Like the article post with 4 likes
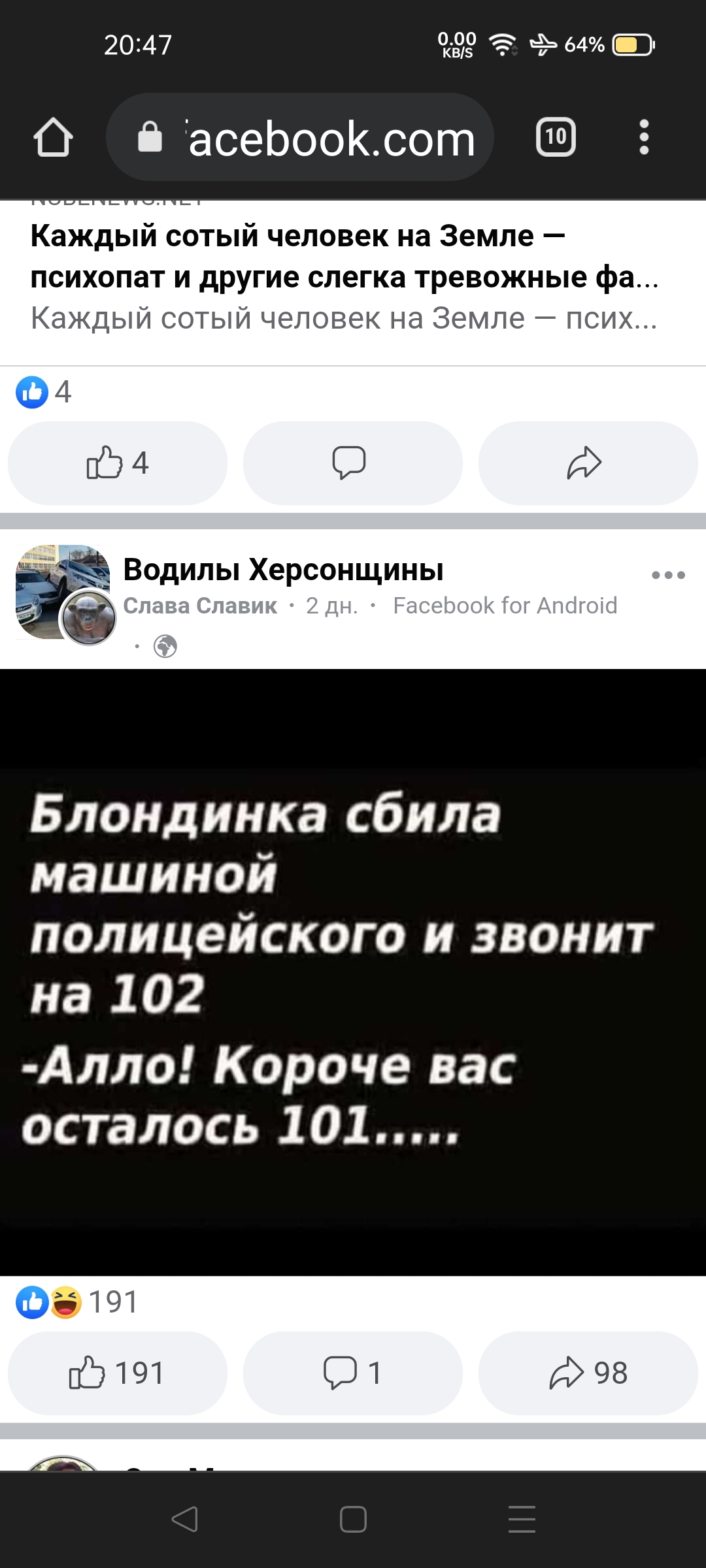Screen dimensions: 706x1568 118,463
